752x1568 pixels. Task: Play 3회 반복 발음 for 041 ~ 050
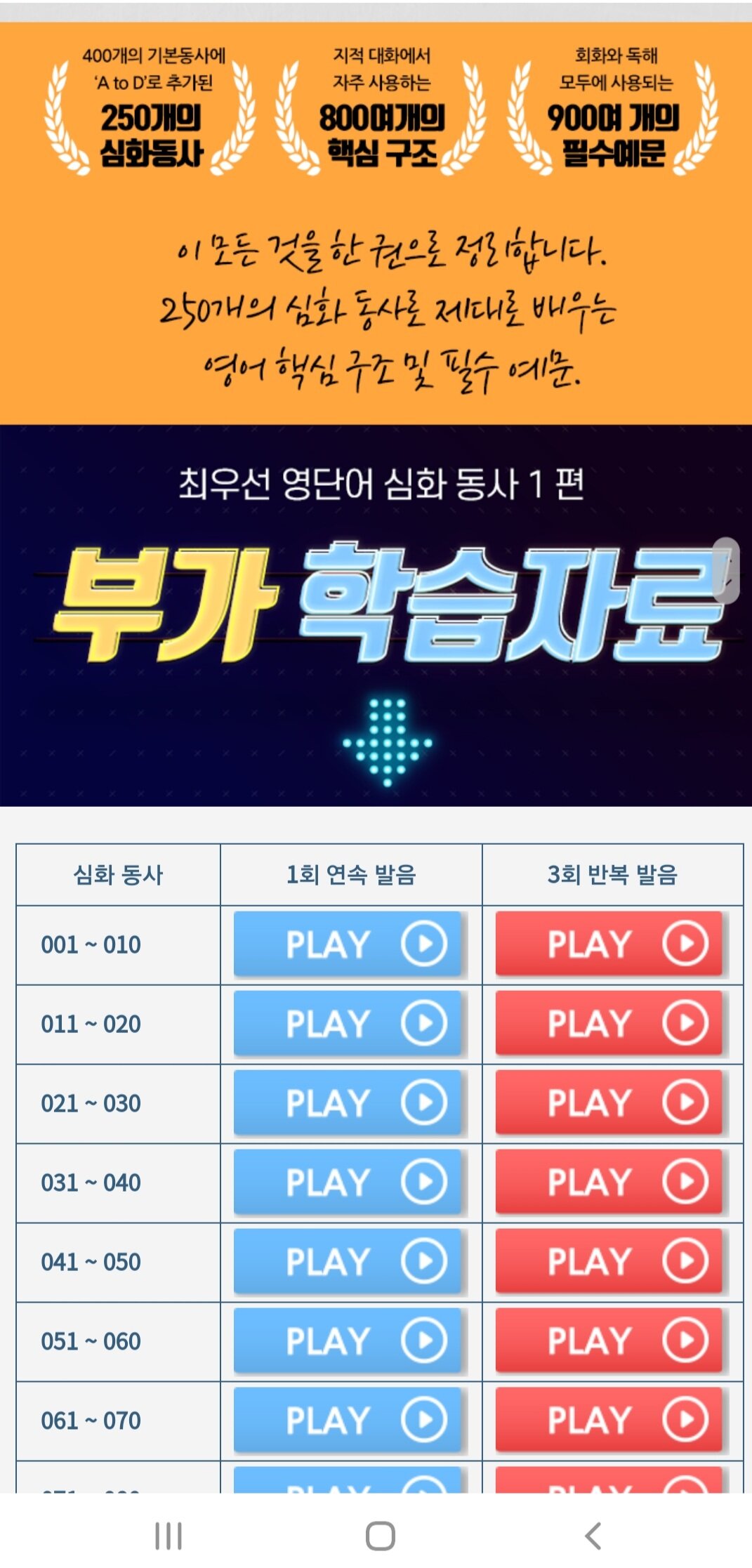click(x=609, y=1261)
